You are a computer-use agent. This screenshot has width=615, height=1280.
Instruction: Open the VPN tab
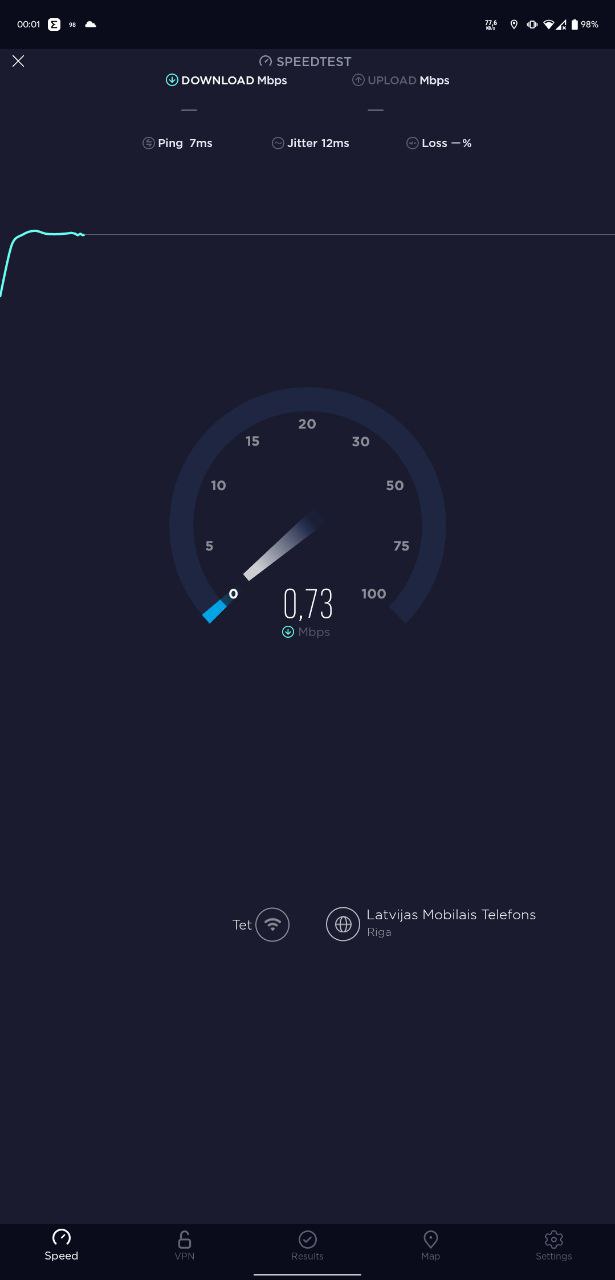[184, 1245]
